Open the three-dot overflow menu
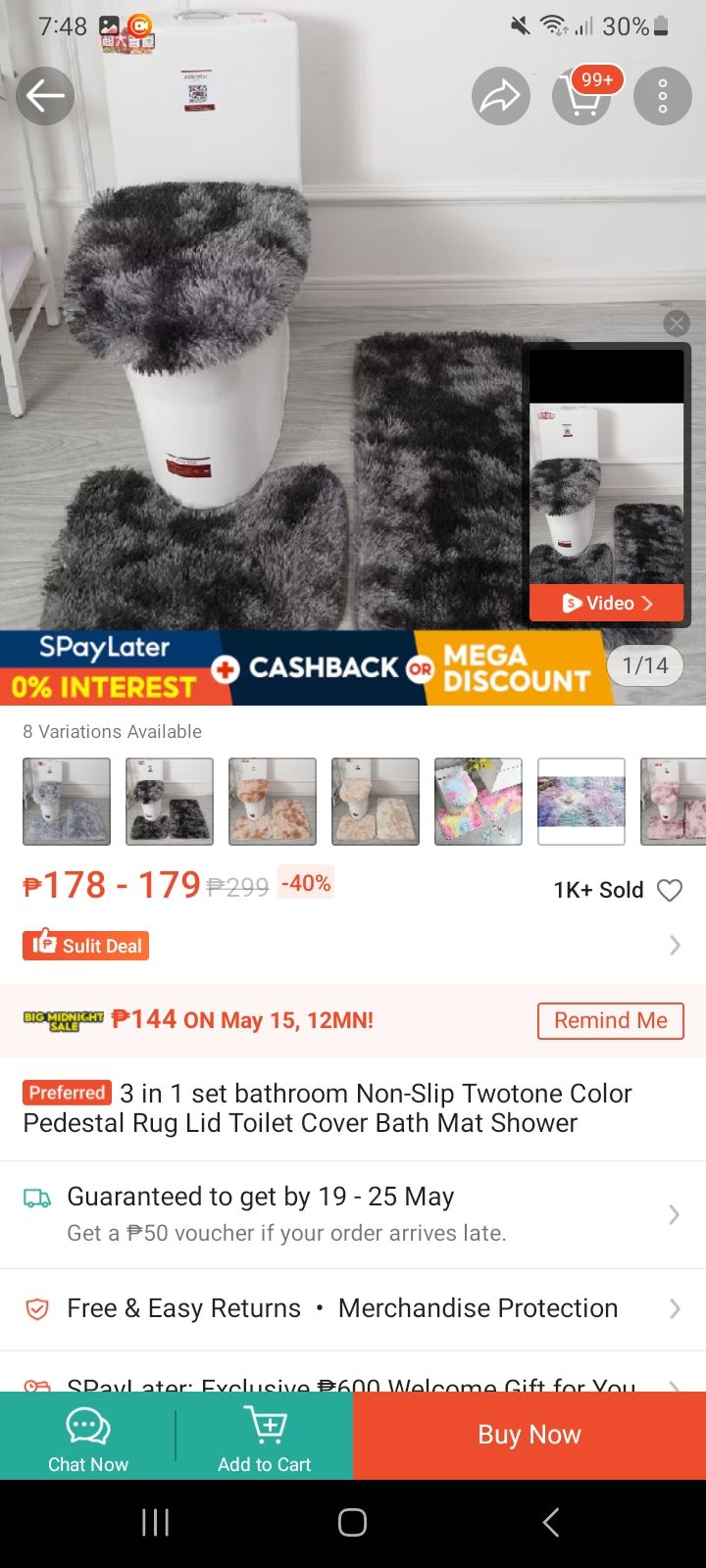706x1568 pixels. click(663, 96)
